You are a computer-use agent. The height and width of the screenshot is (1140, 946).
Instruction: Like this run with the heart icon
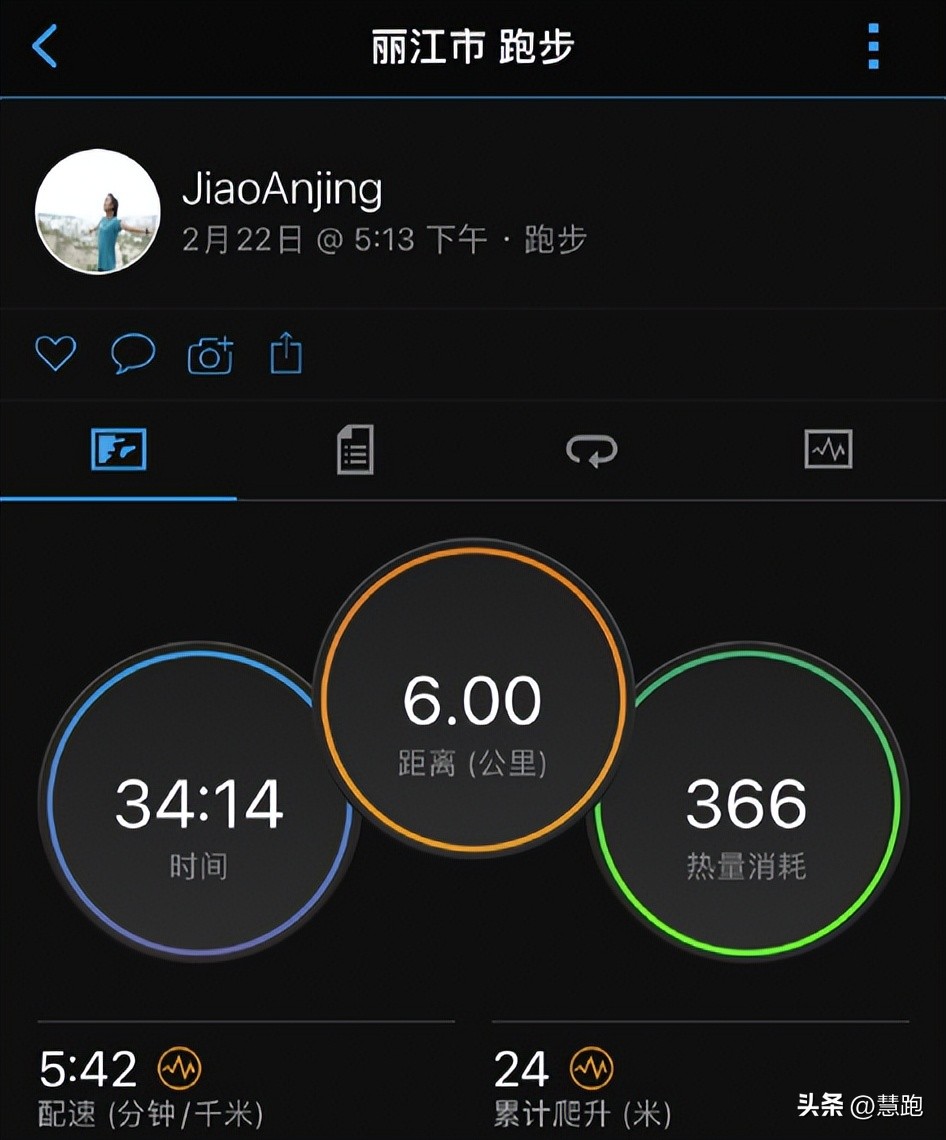55,354
